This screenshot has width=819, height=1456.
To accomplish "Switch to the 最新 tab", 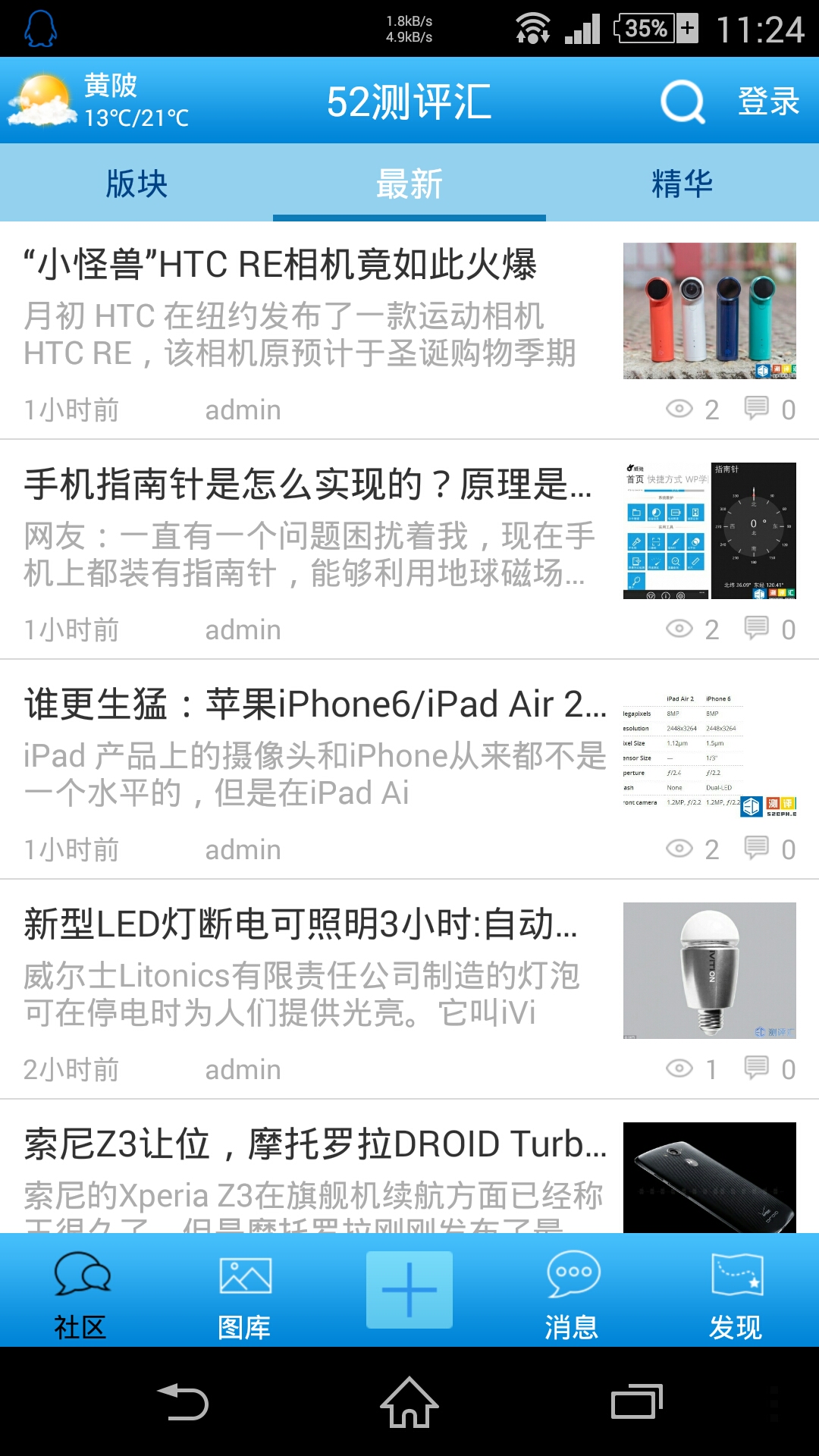I will click(409, 184).
